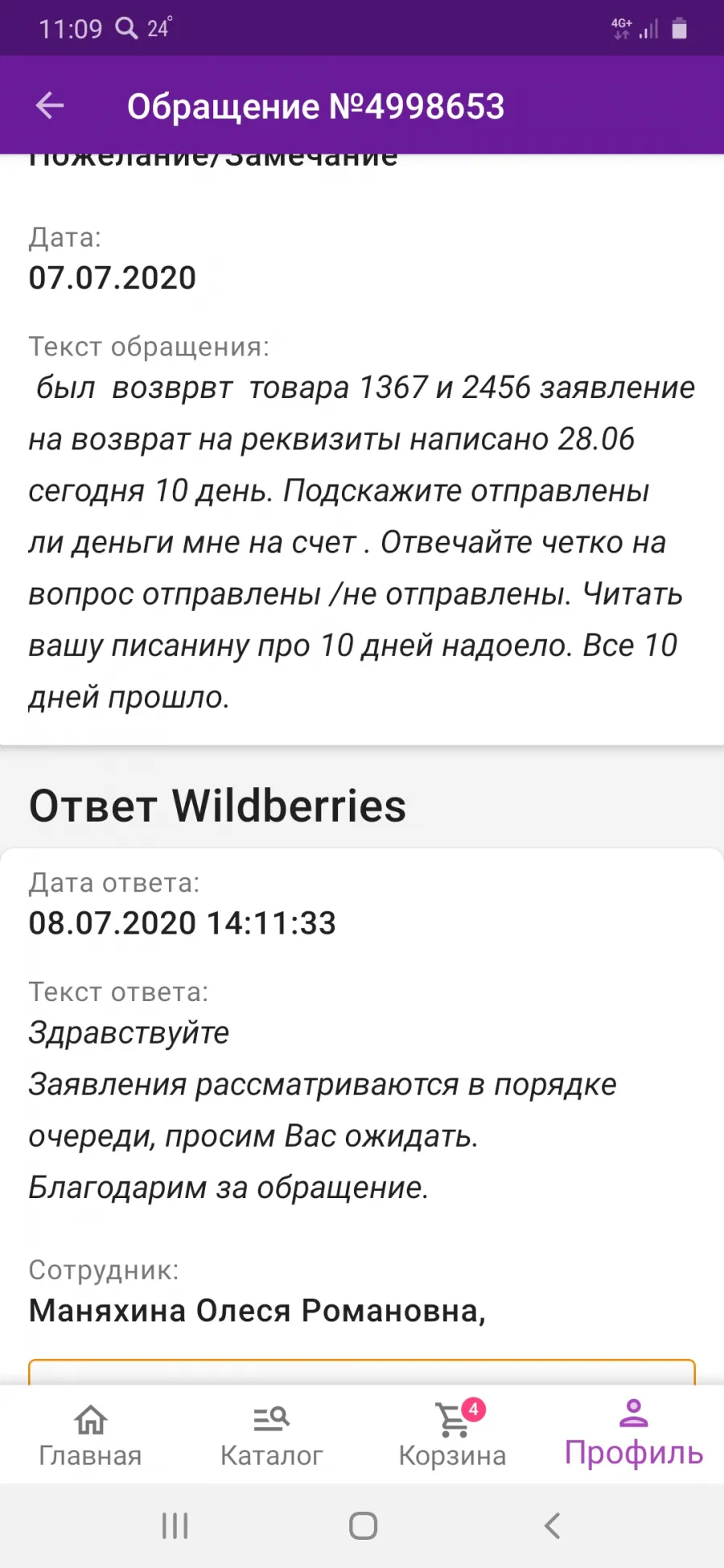This screenshot has height=1568, width=724.
Task: Open the Каталог tab
Action: click(x=271, y=1436)
